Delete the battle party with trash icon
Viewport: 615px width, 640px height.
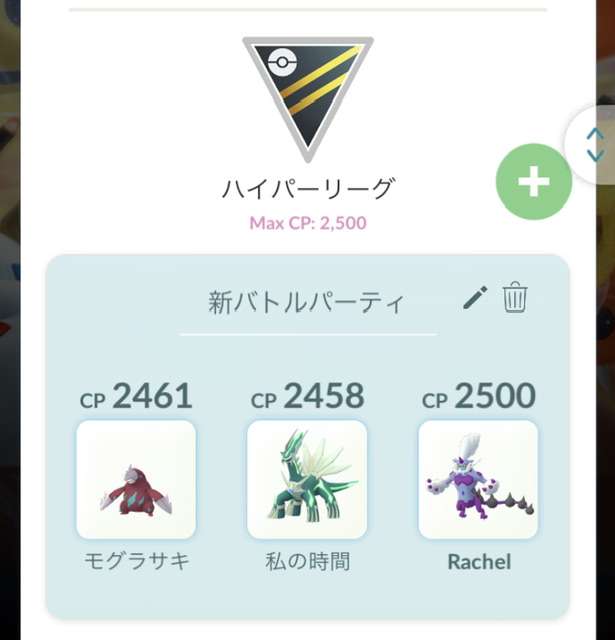pos(515,298)
